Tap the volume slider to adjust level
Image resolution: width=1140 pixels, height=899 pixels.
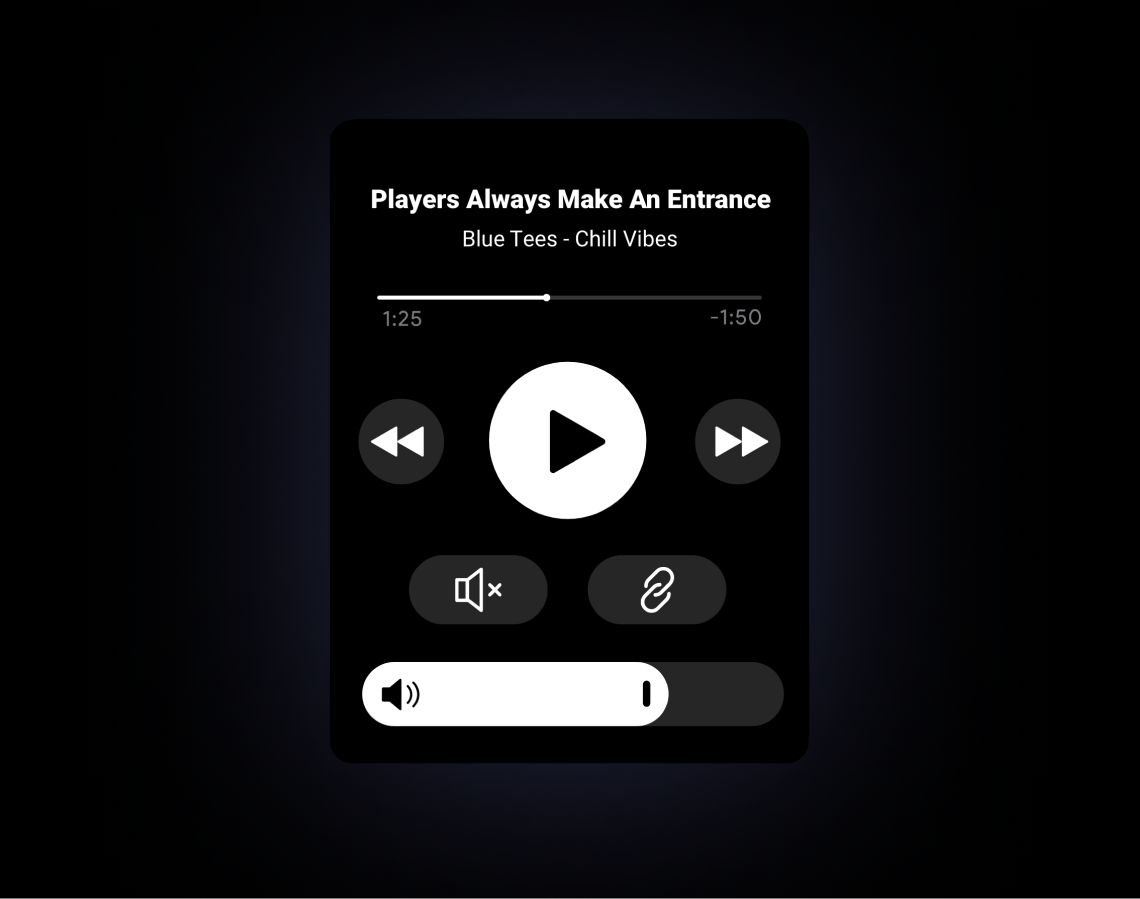(x=572, y=694)
